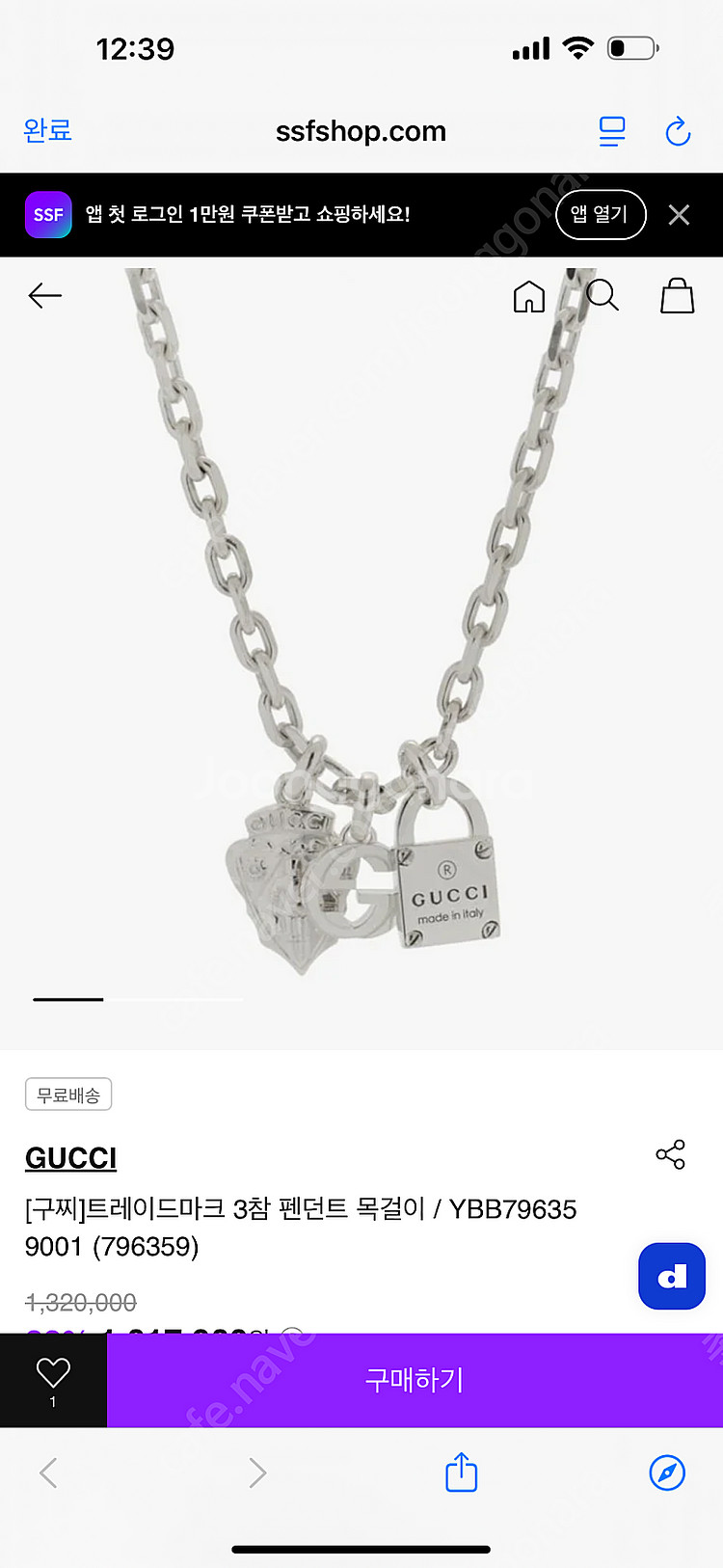Tap 완료 to close the browser view
The height and width of the screenshot is (1568, 723).
[48, 130]
